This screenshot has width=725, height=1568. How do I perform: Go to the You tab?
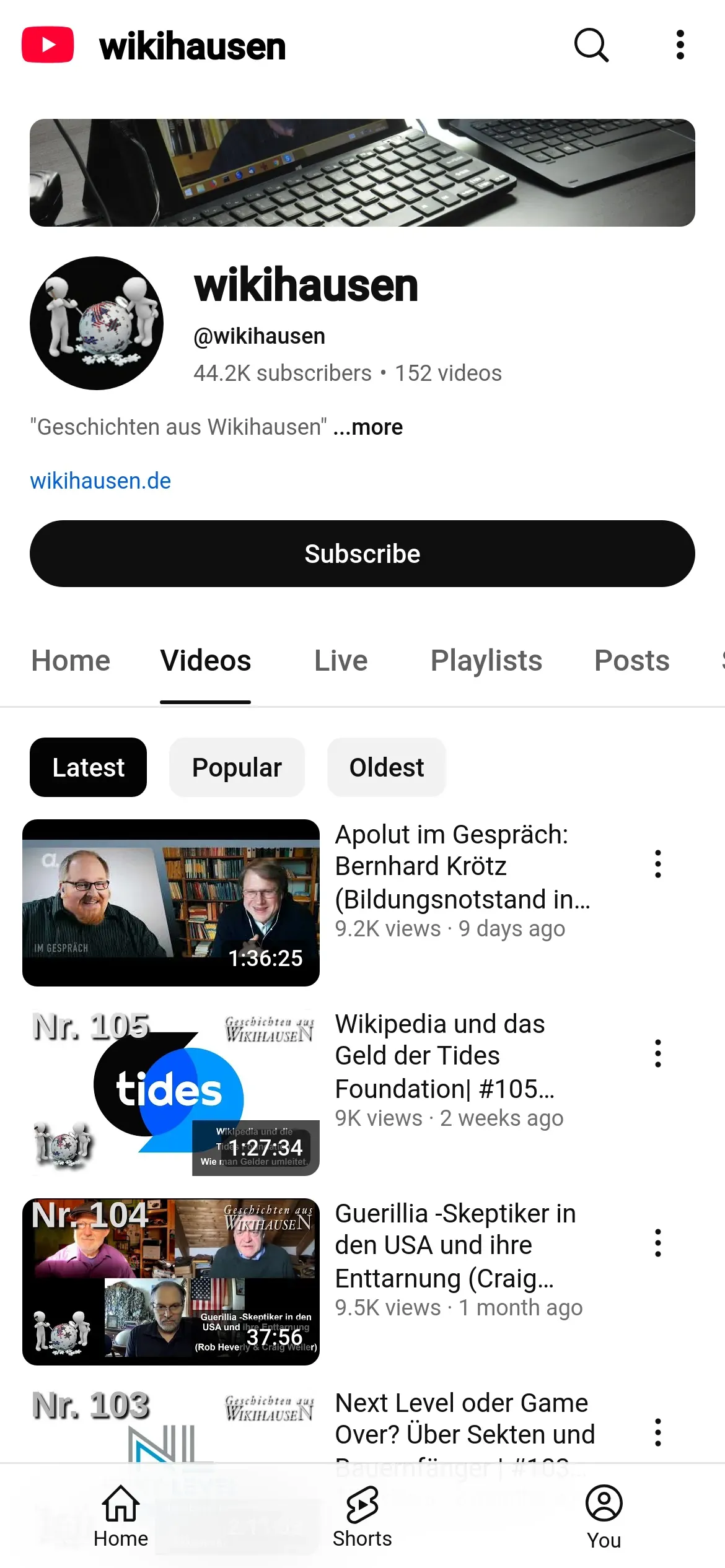(604, 1516)
